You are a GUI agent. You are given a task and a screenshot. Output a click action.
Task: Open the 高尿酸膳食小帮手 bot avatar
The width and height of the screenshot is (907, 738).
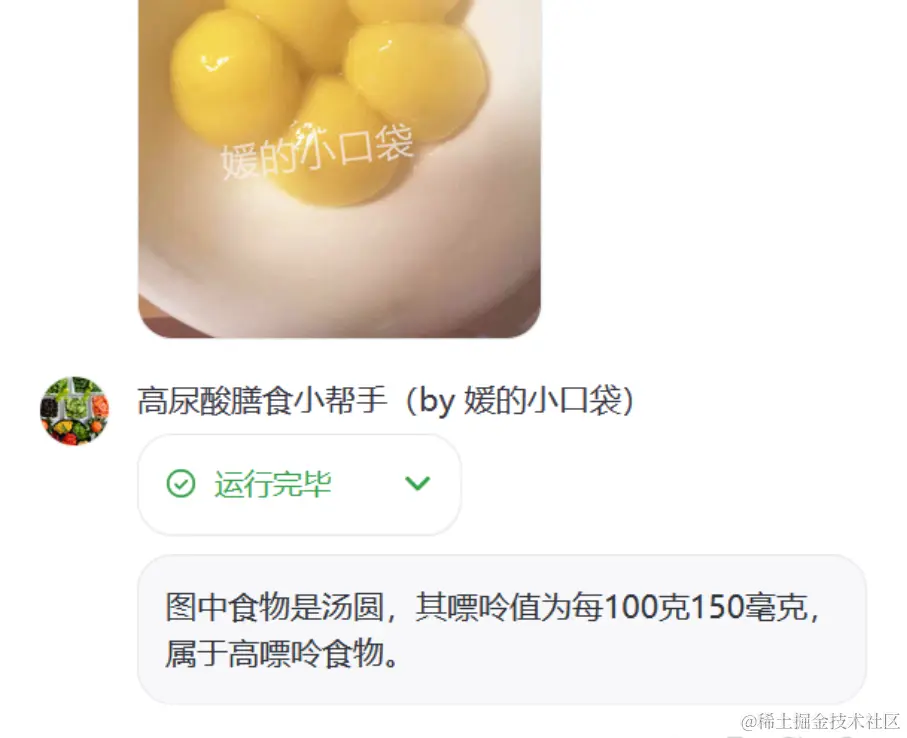(x=74, y=411)
